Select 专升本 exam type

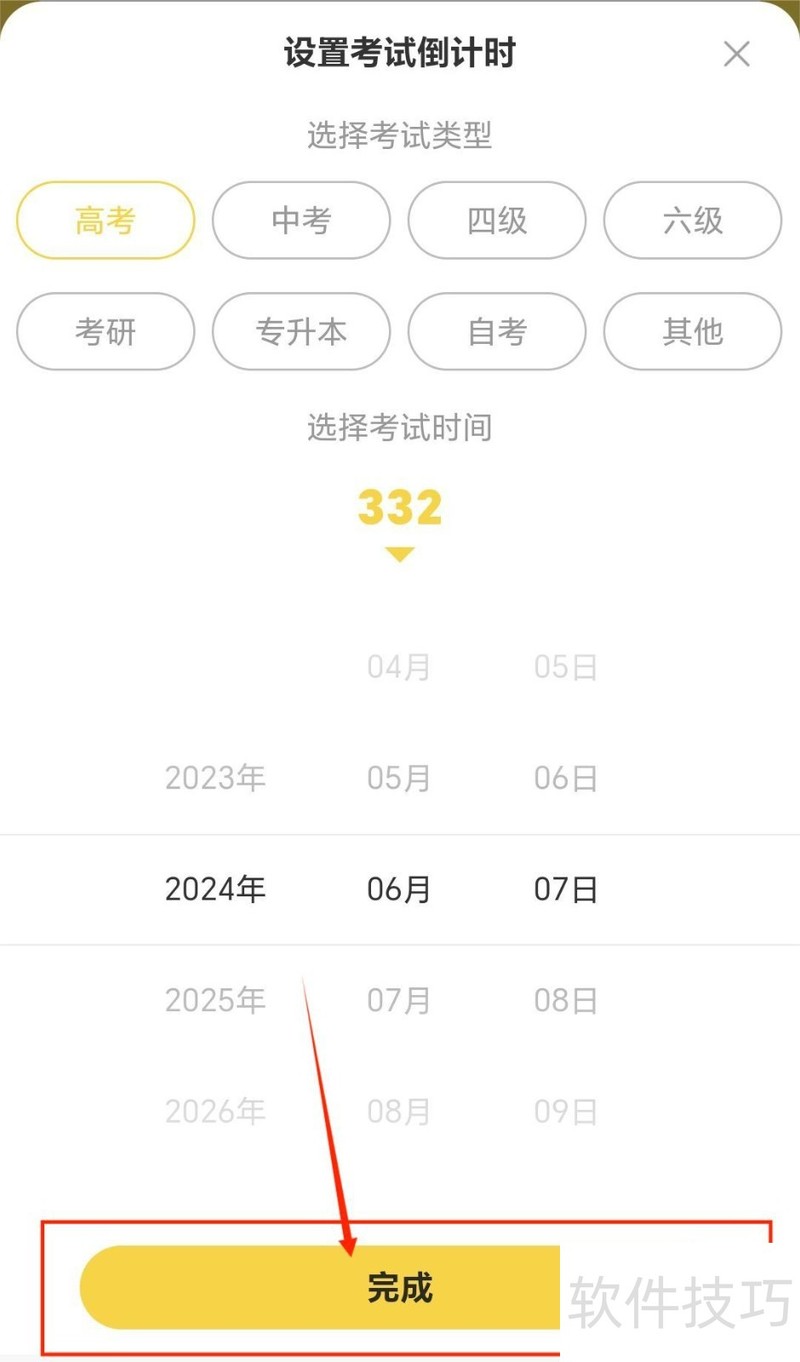pyautogui.click(x=301, y=331)
